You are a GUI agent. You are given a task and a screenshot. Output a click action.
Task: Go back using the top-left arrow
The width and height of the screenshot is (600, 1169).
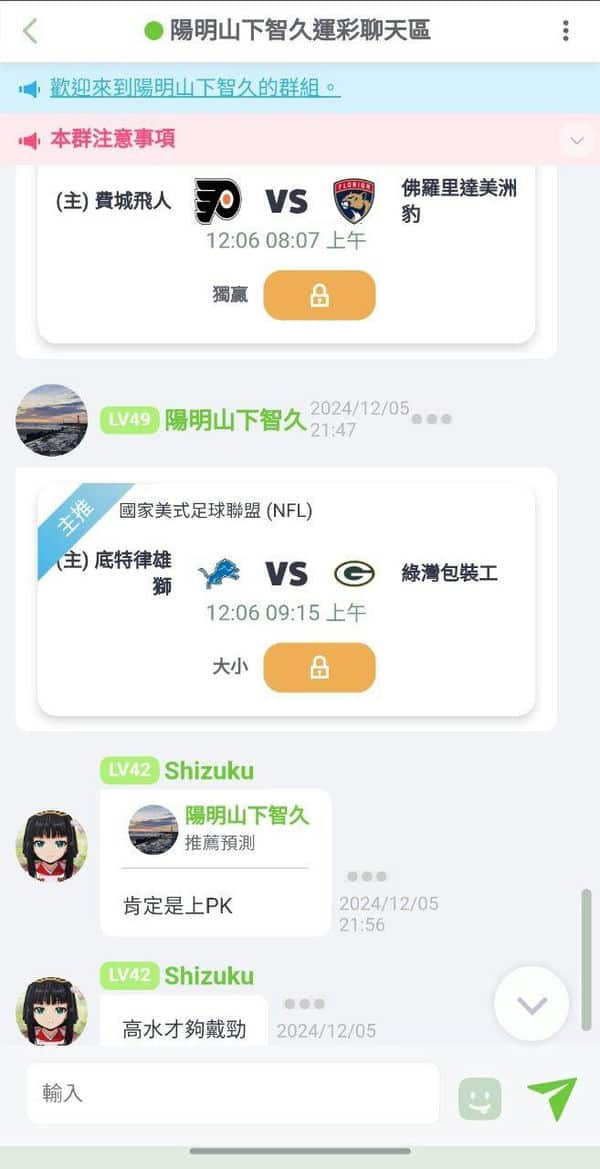tap(30, 31)
